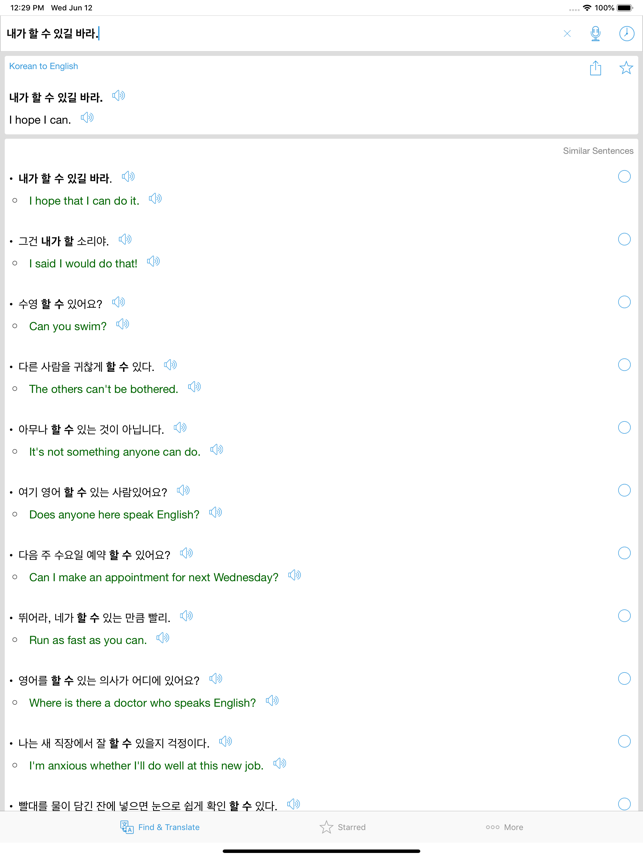The width and height of the screenshot is (643, 858).
Task: Star the translation 'I hope I can.'
Action: 626,68
